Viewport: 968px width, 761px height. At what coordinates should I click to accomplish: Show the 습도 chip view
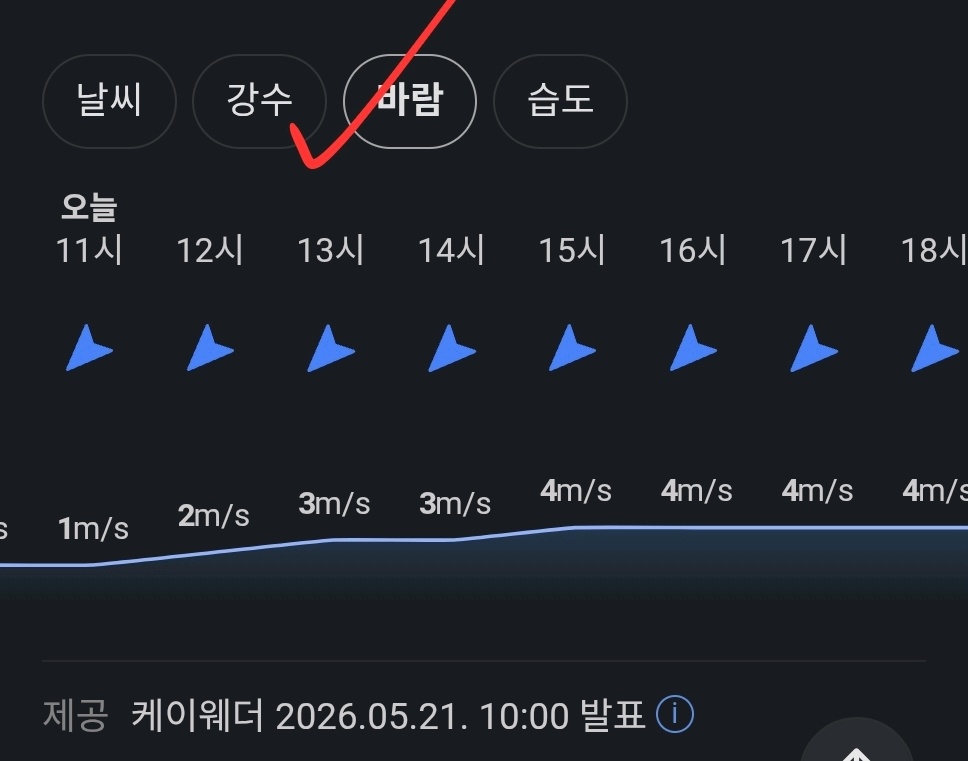pos(561,101)
